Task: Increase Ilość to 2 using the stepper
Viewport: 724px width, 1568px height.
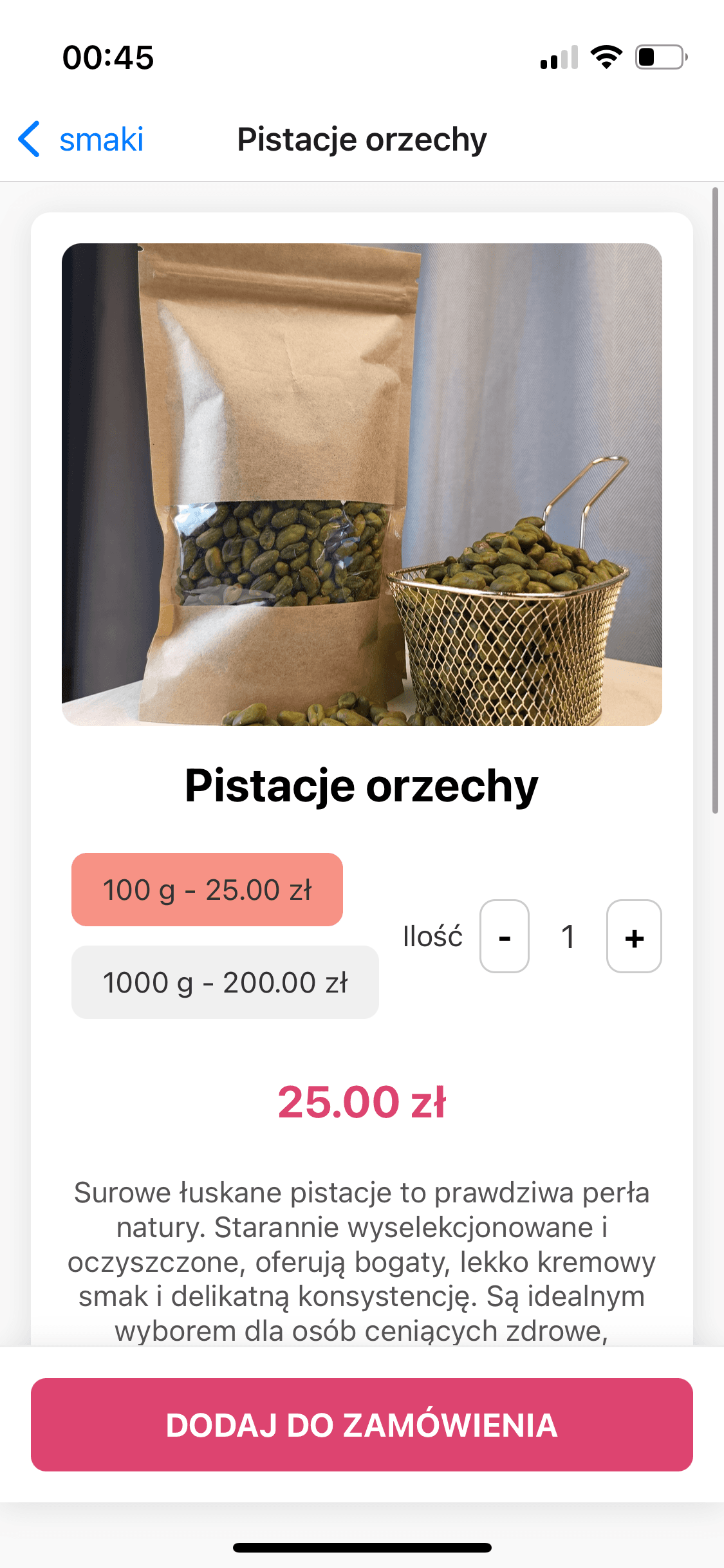Action: pos(634,937)
